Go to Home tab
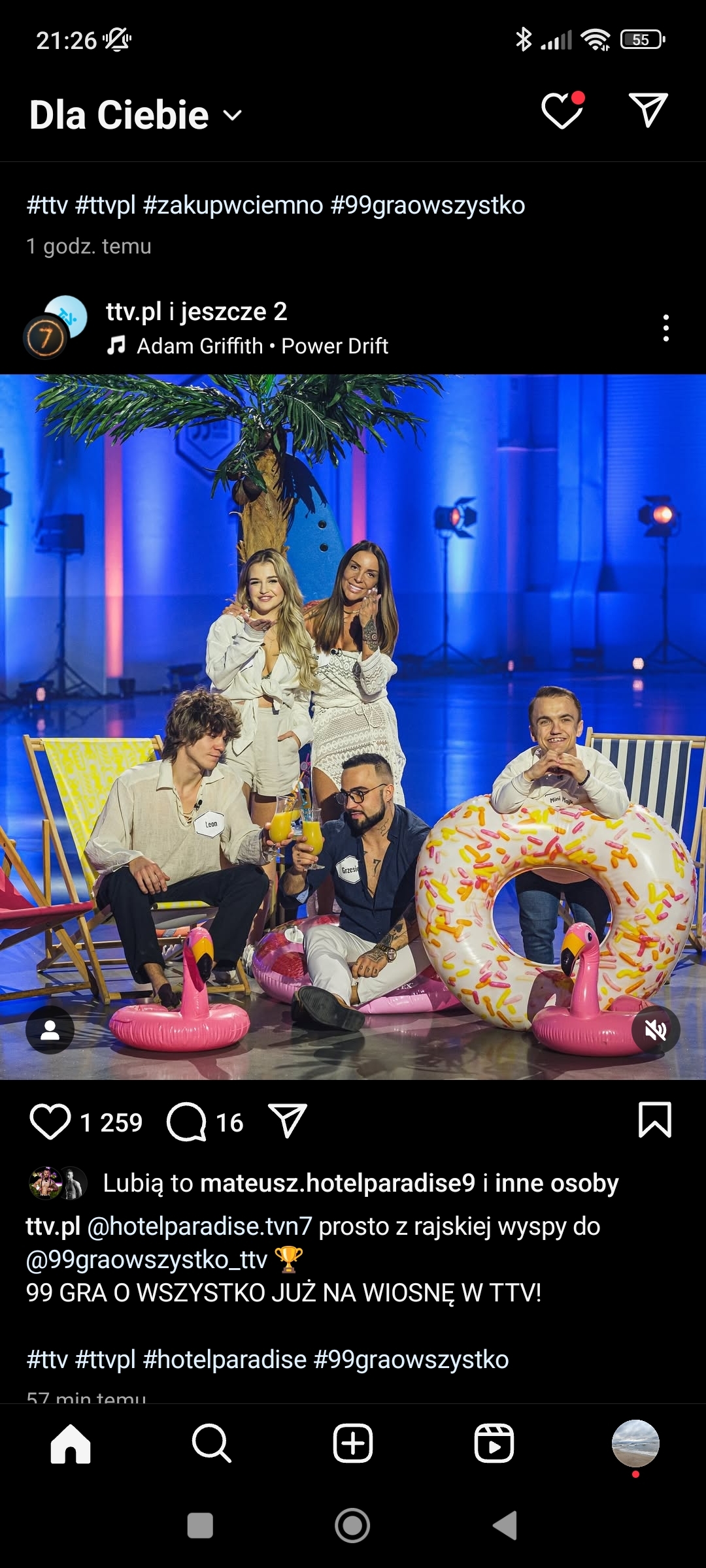This screenshot has width=706, height=1568. (71, 1443)
